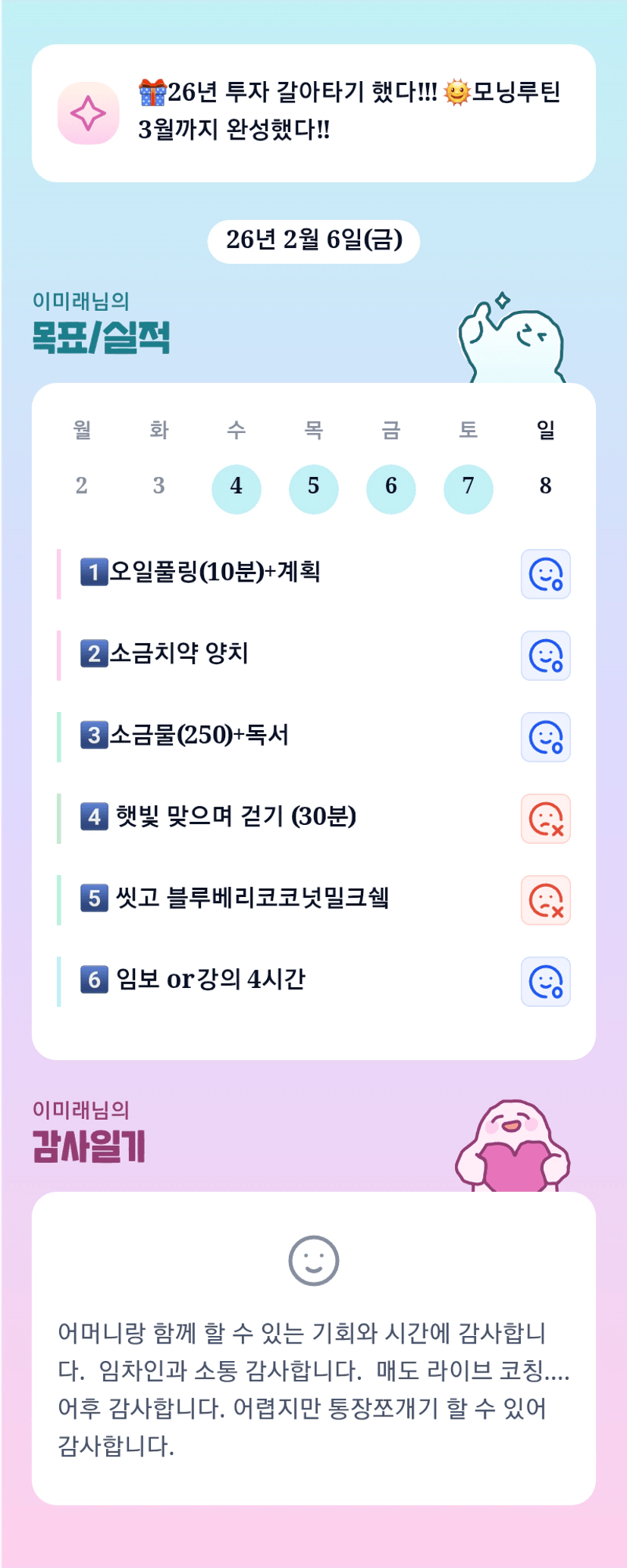
Task: Select Monday the 2nd in the week calendar
Action: (82, 487)
